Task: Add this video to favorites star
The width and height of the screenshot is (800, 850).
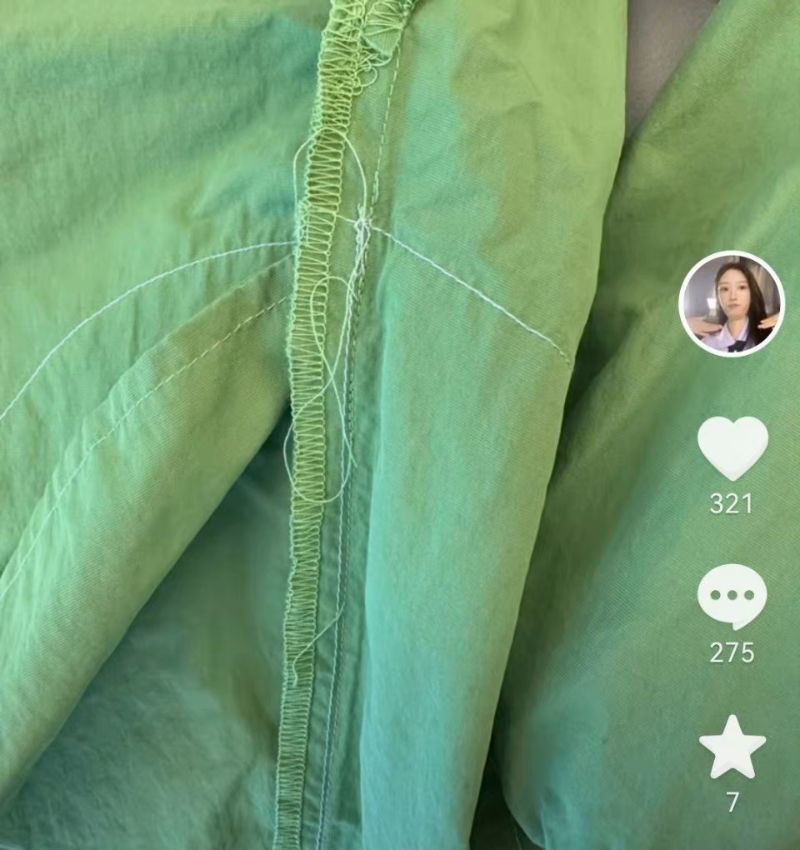Action: point(732,748)
